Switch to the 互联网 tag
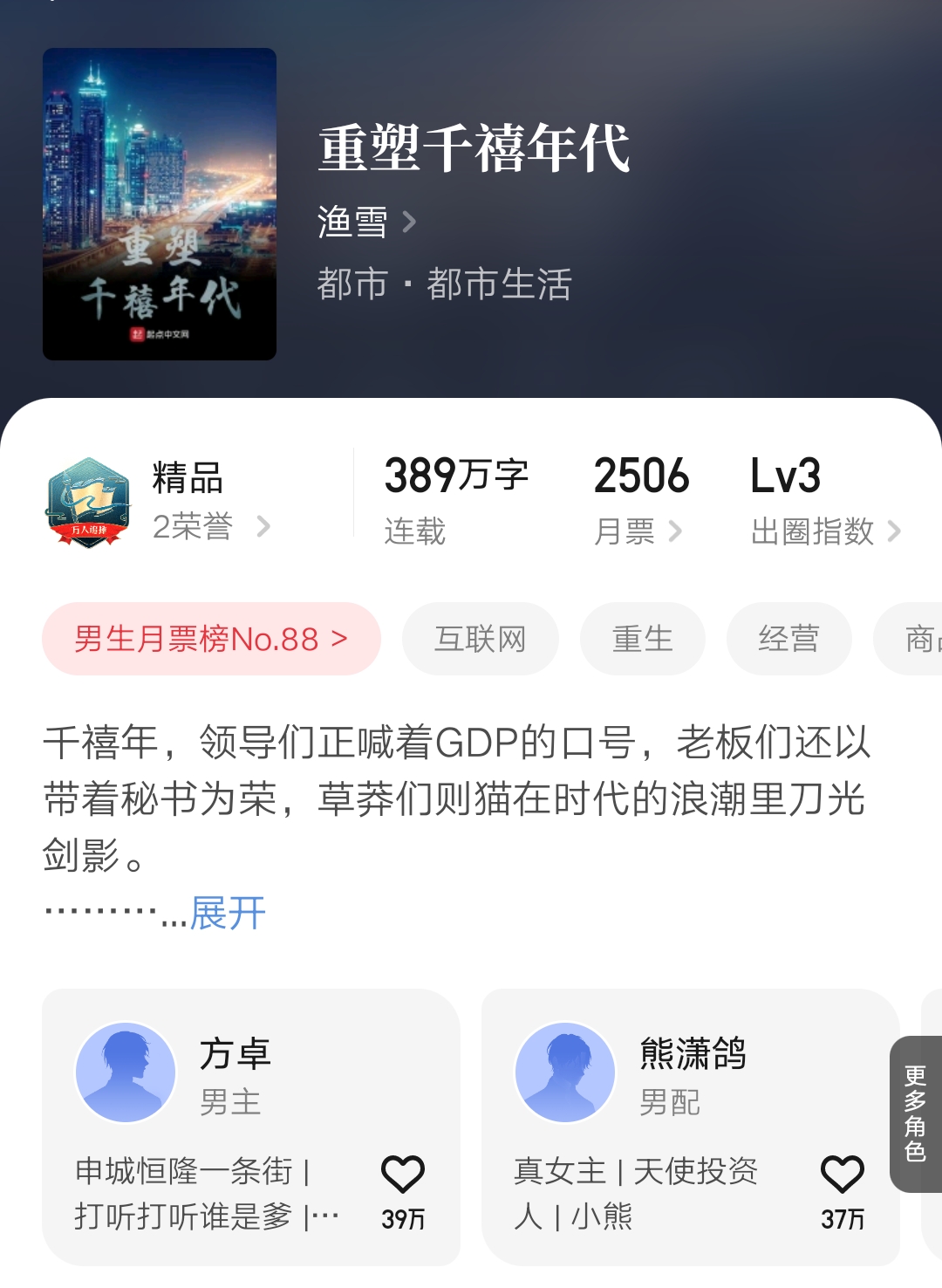The height and width of the screenshot is (1288, 942). [481, 639]
